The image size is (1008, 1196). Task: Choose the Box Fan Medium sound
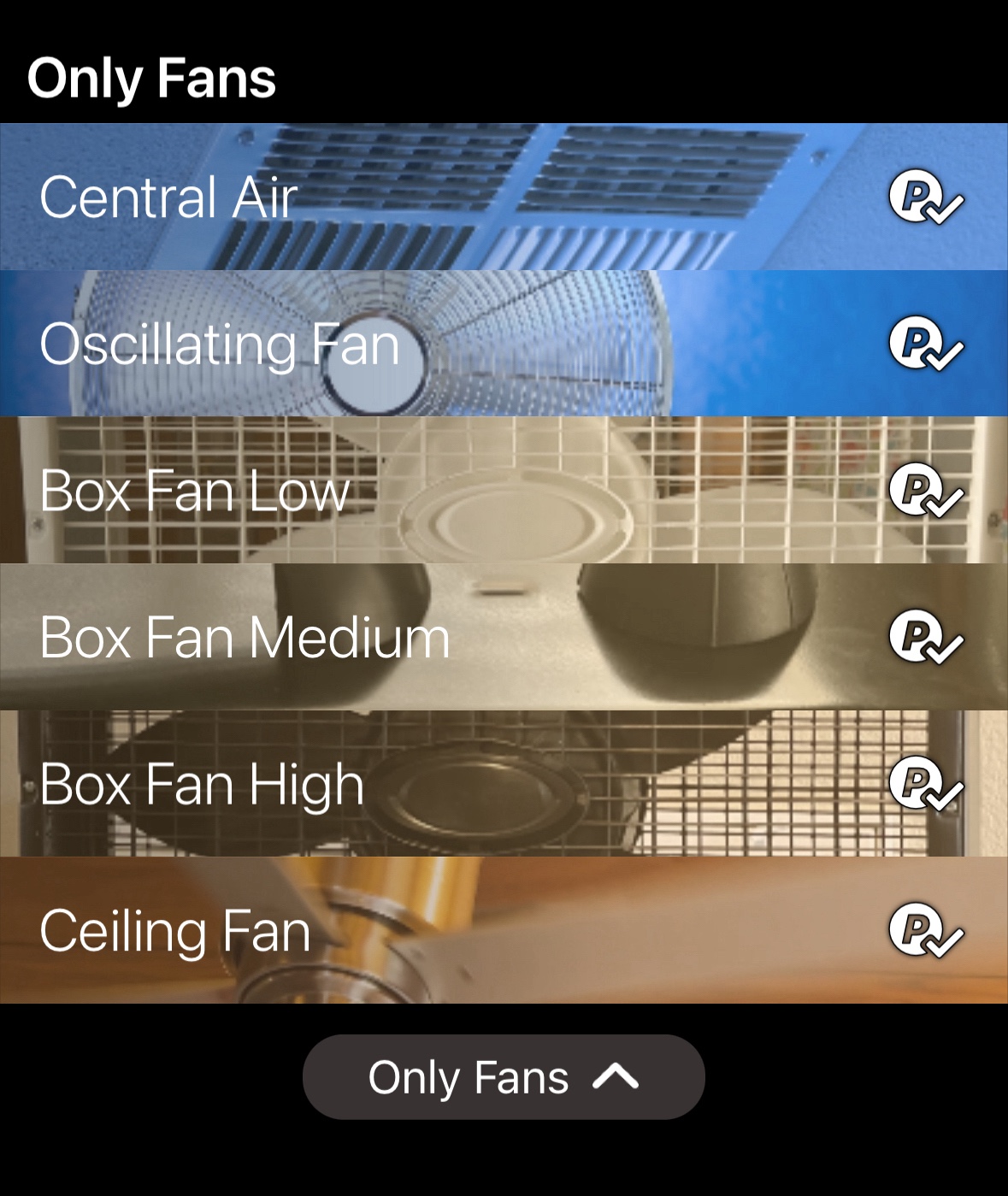(427, 637)
